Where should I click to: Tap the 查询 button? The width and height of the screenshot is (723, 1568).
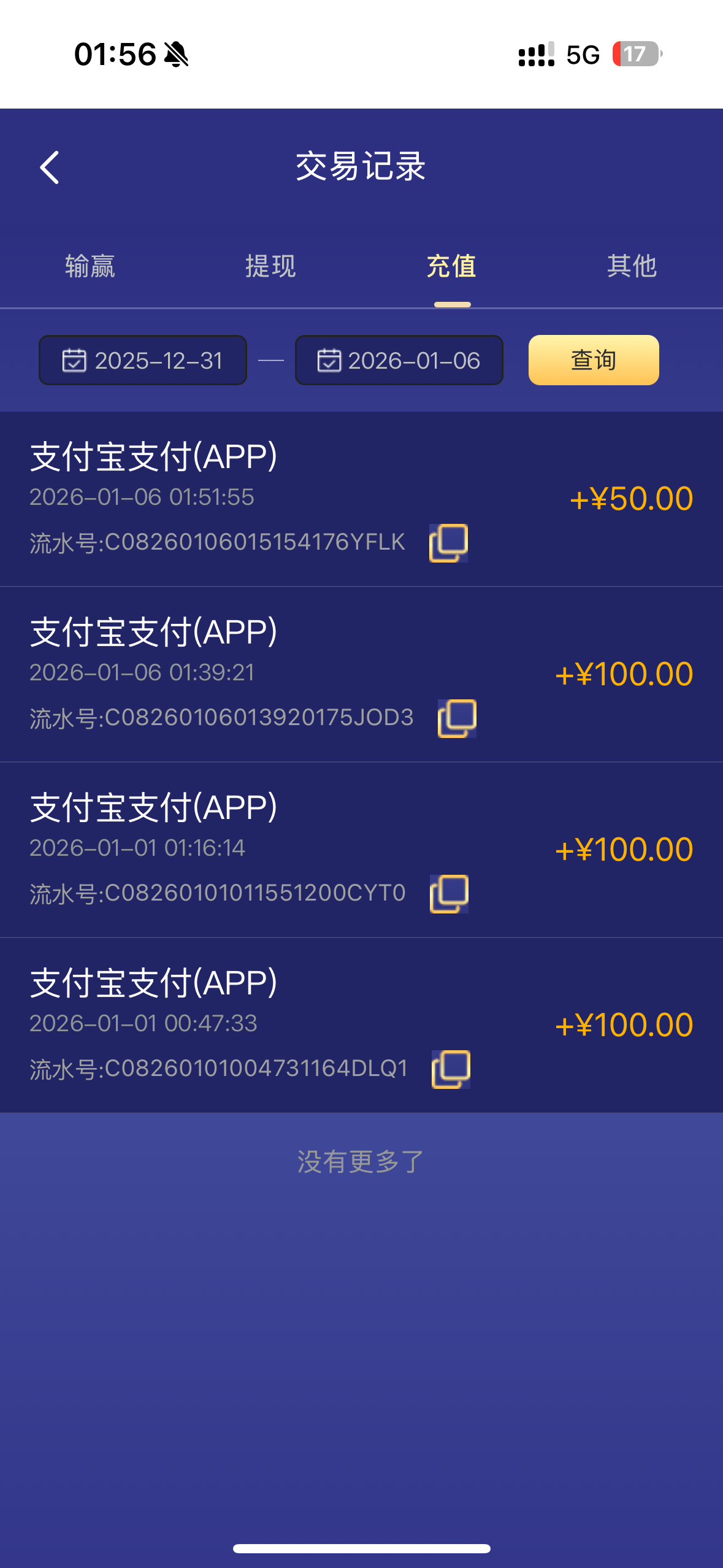[593, 361]
